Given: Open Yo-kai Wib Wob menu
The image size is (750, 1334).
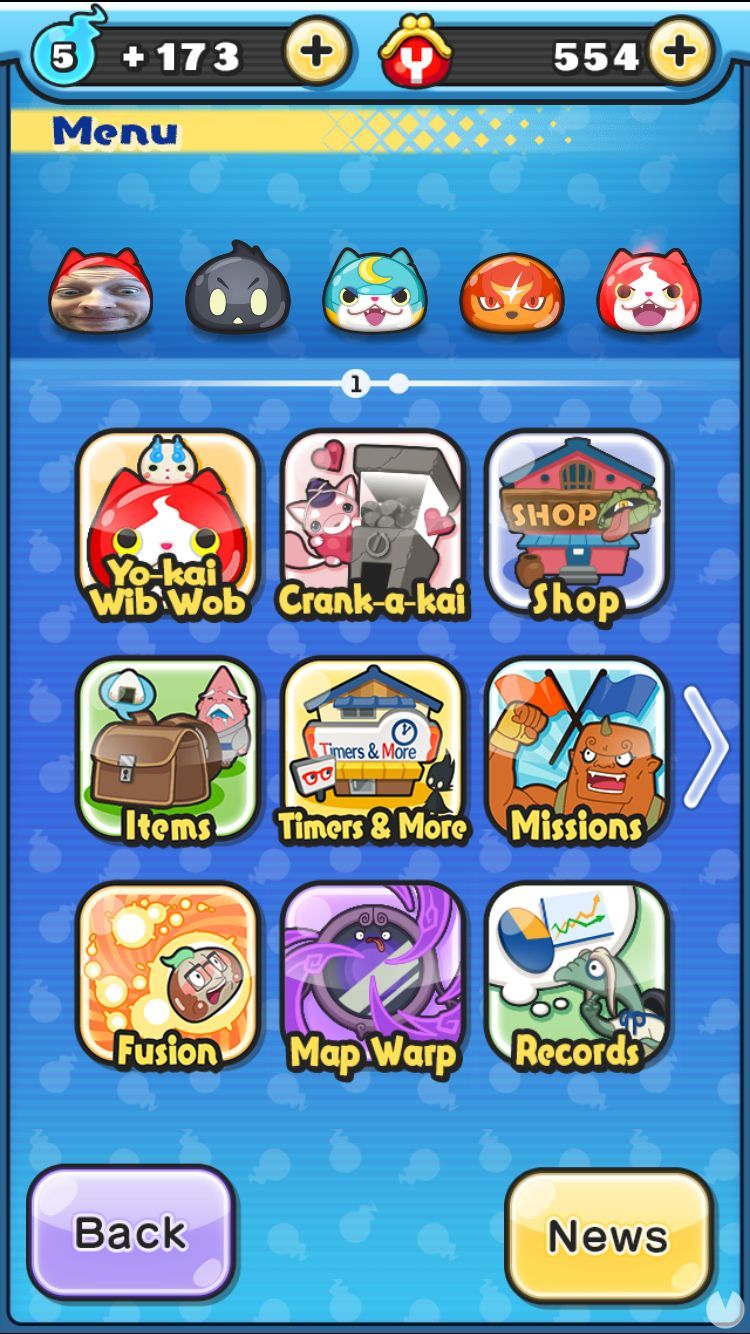Looking at the screenshot, I should pyautogui.click(x=168, y=525).
